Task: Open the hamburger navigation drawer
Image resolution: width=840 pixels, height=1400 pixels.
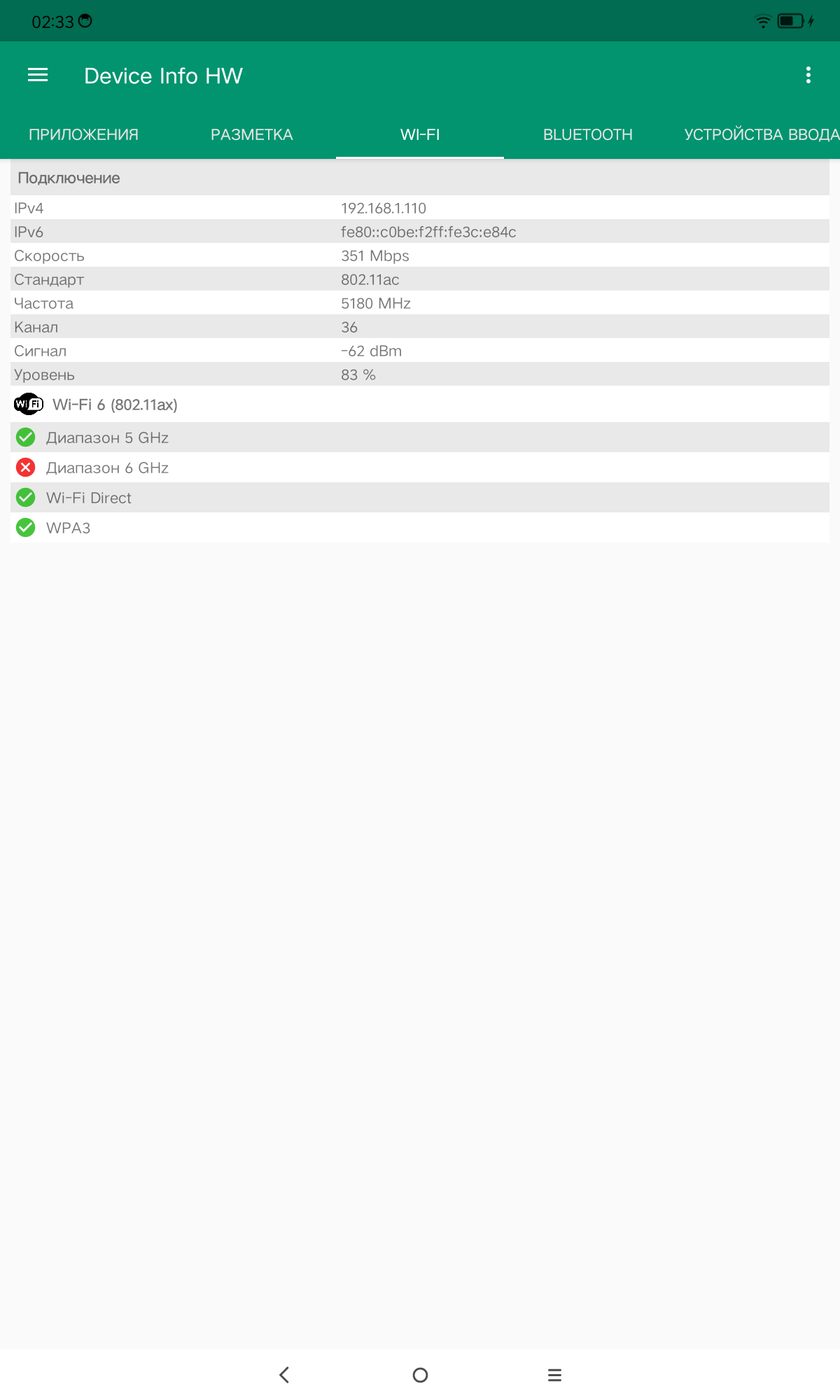Action: [38, 75]
